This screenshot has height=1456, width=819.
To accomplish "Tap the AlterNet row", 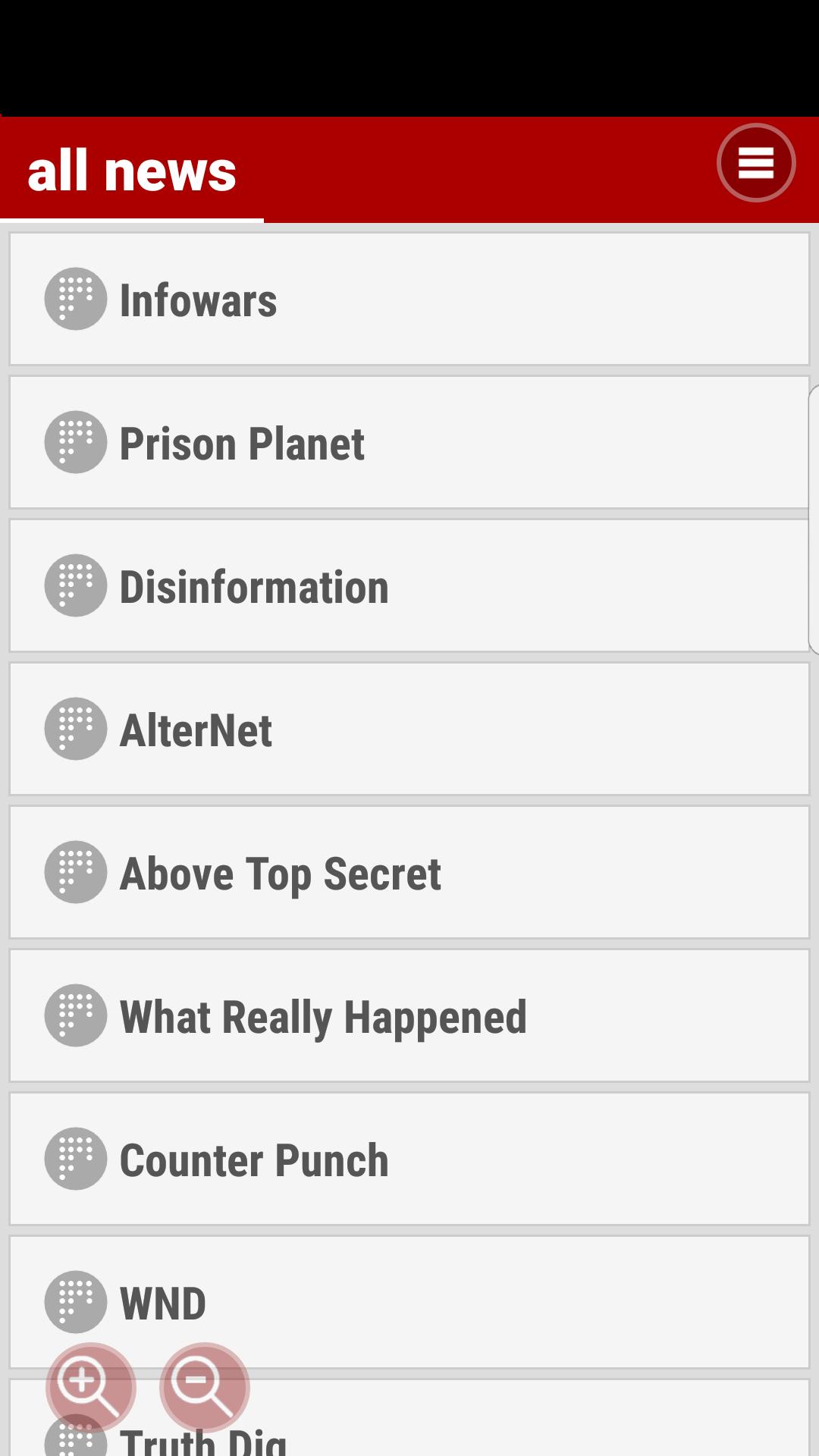I will pos(409,729).
